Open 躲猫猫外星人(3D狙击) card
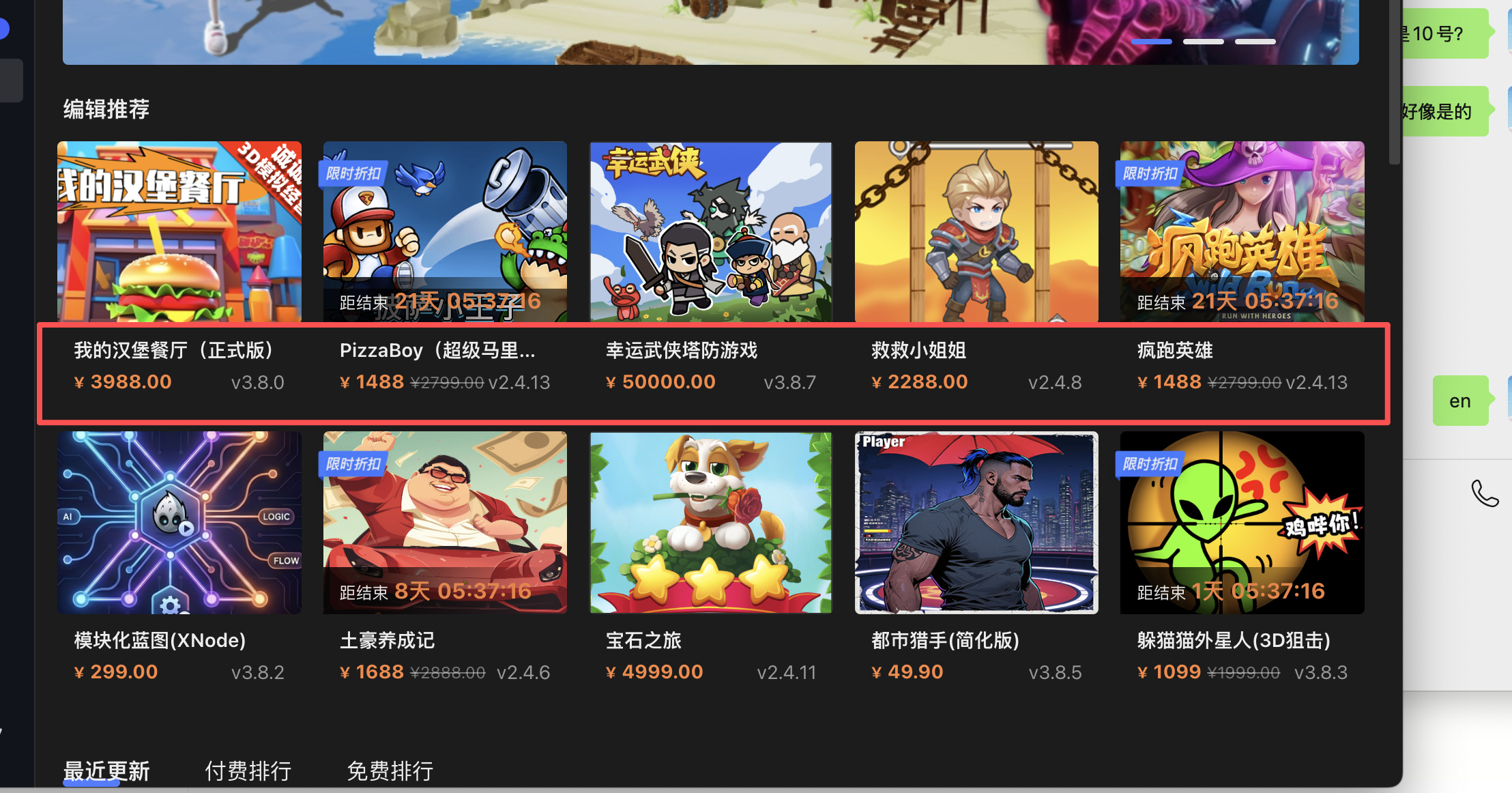The height and width of the screenshot is (793, 1512). coord(1242,523)
